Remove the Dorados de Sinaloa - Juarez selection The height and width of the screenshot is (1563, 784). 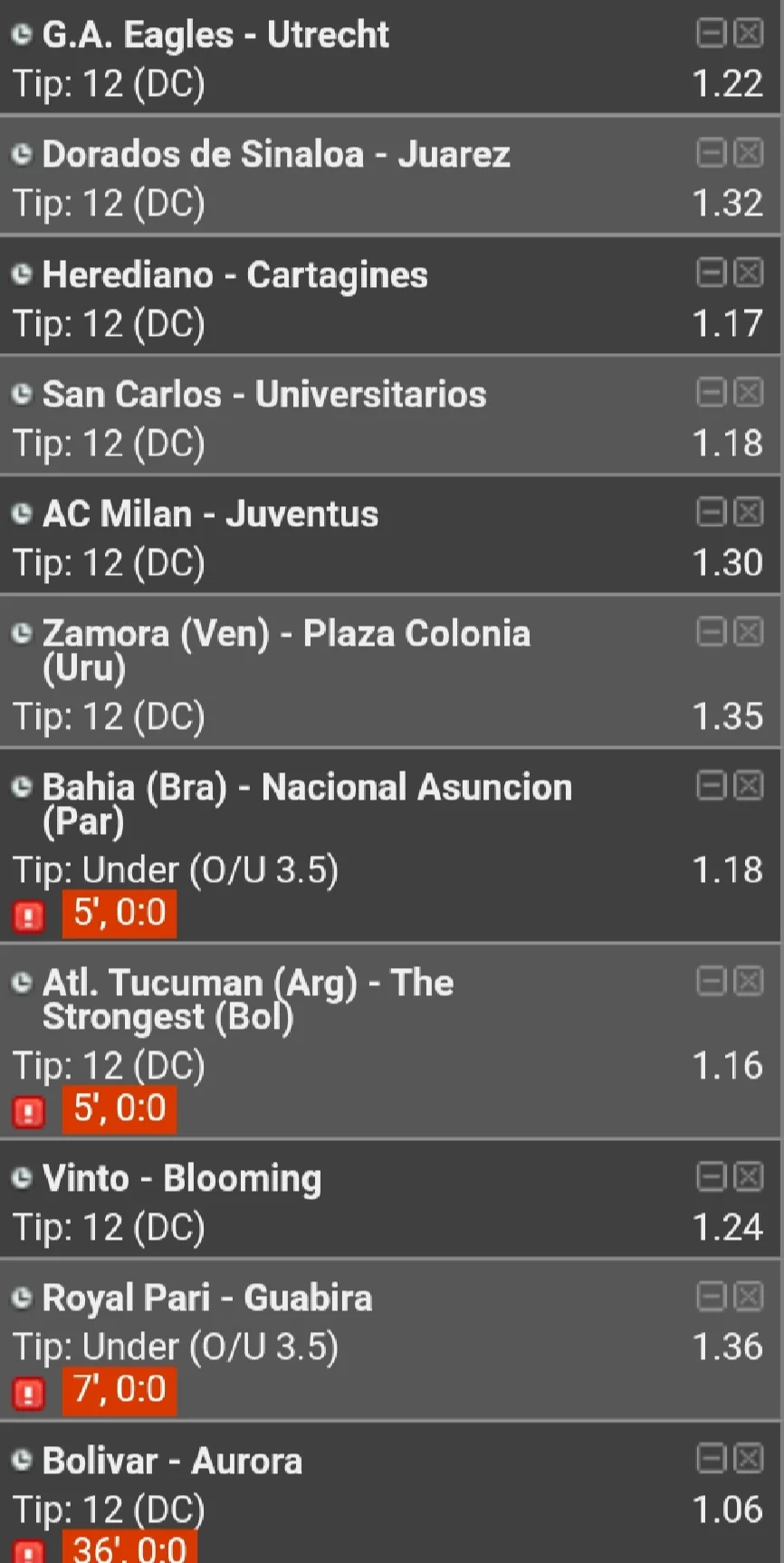(x=748, y=154)
